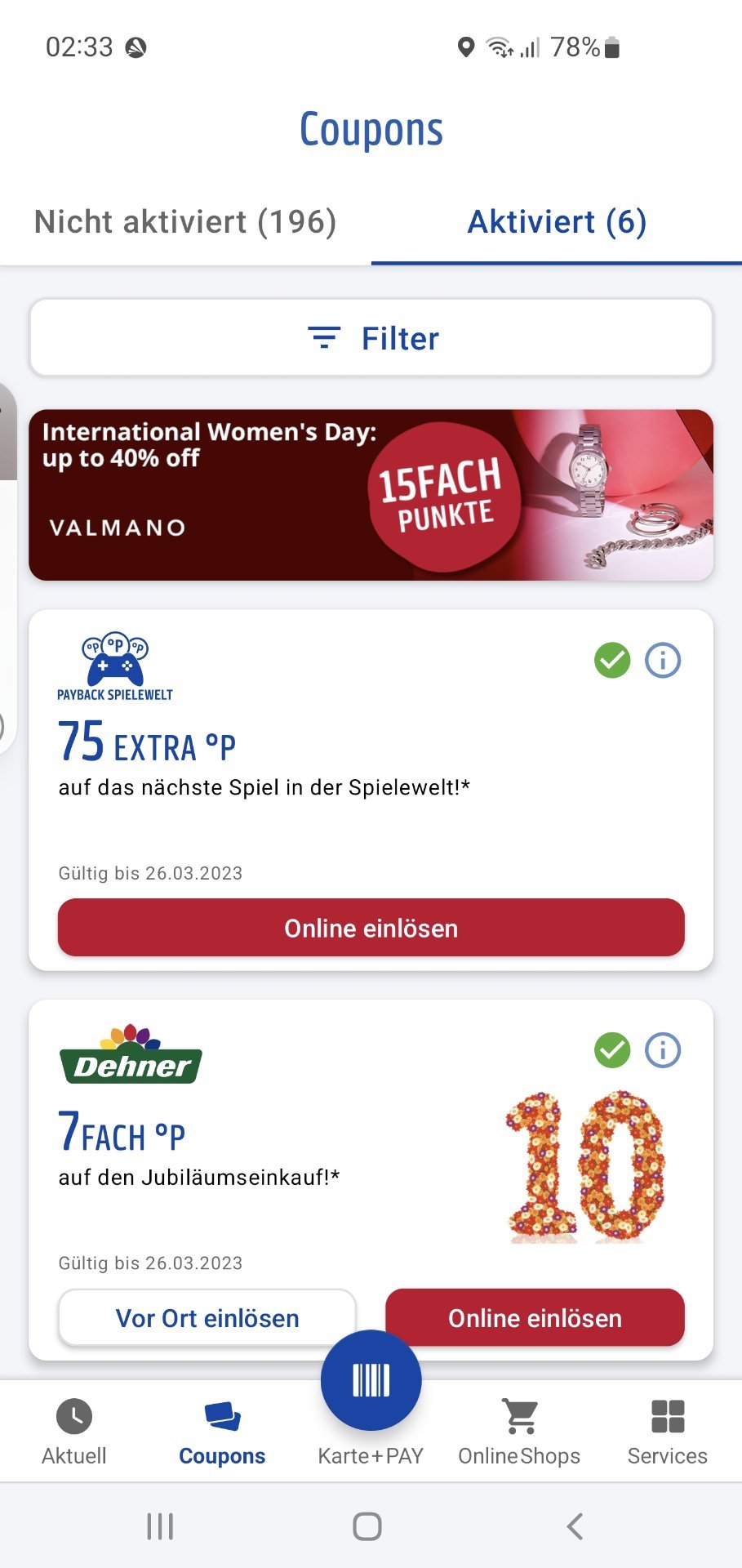Open the Filter options

[371, 338]
